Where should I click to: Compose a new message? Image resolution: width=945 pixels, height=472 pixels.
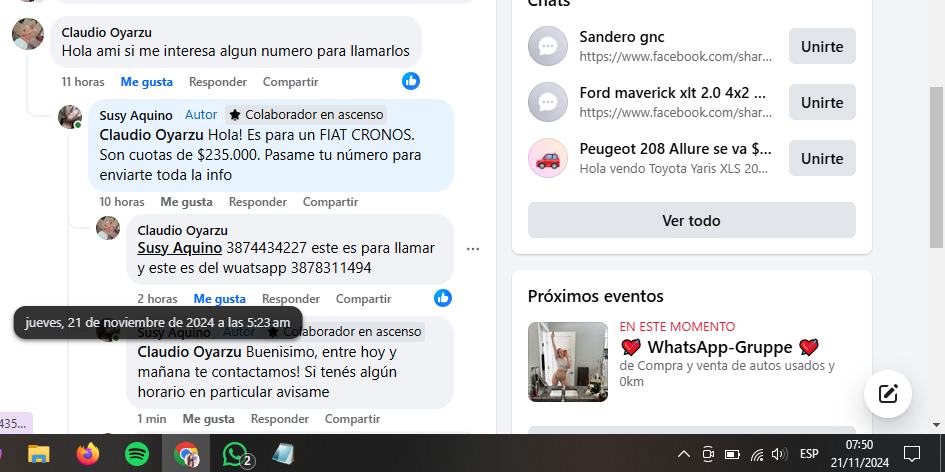point(887,393)
